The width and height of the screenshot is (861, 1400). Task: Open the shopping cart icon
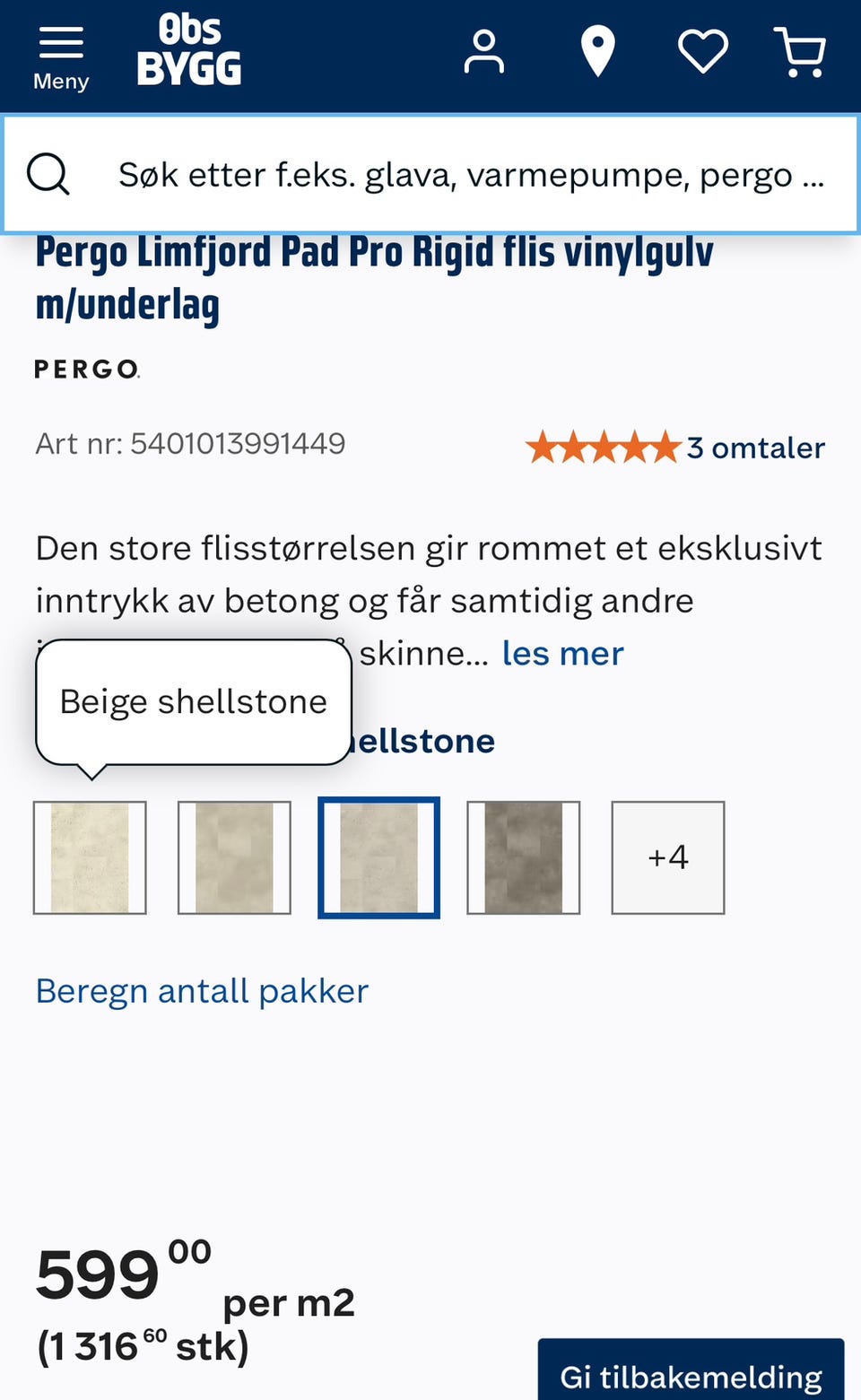(799, 52)
